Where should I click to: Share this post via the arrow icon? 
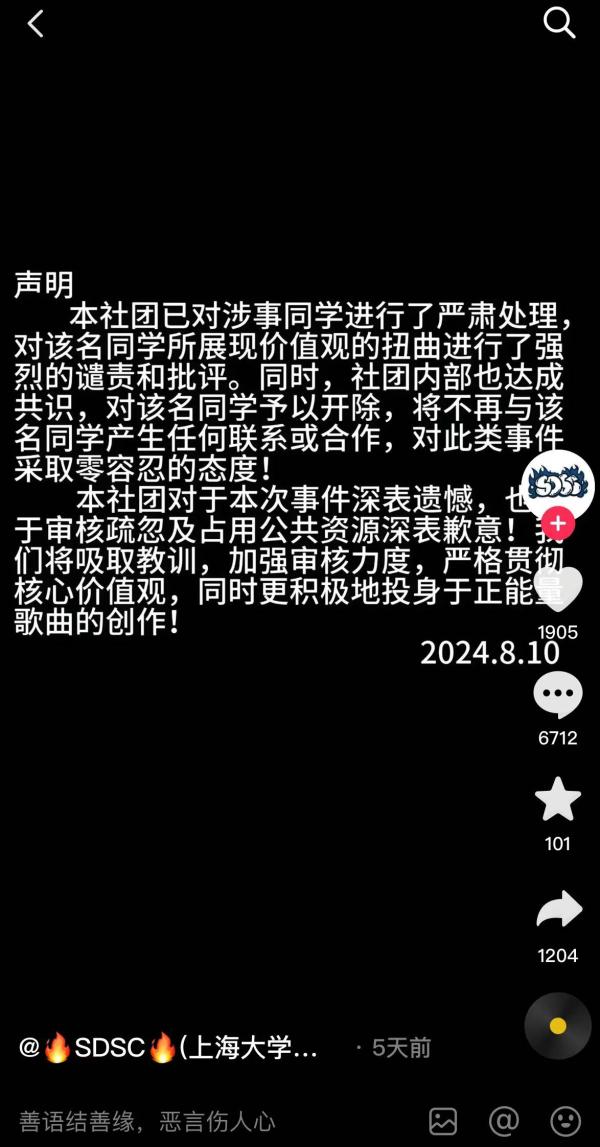point(558,911)
